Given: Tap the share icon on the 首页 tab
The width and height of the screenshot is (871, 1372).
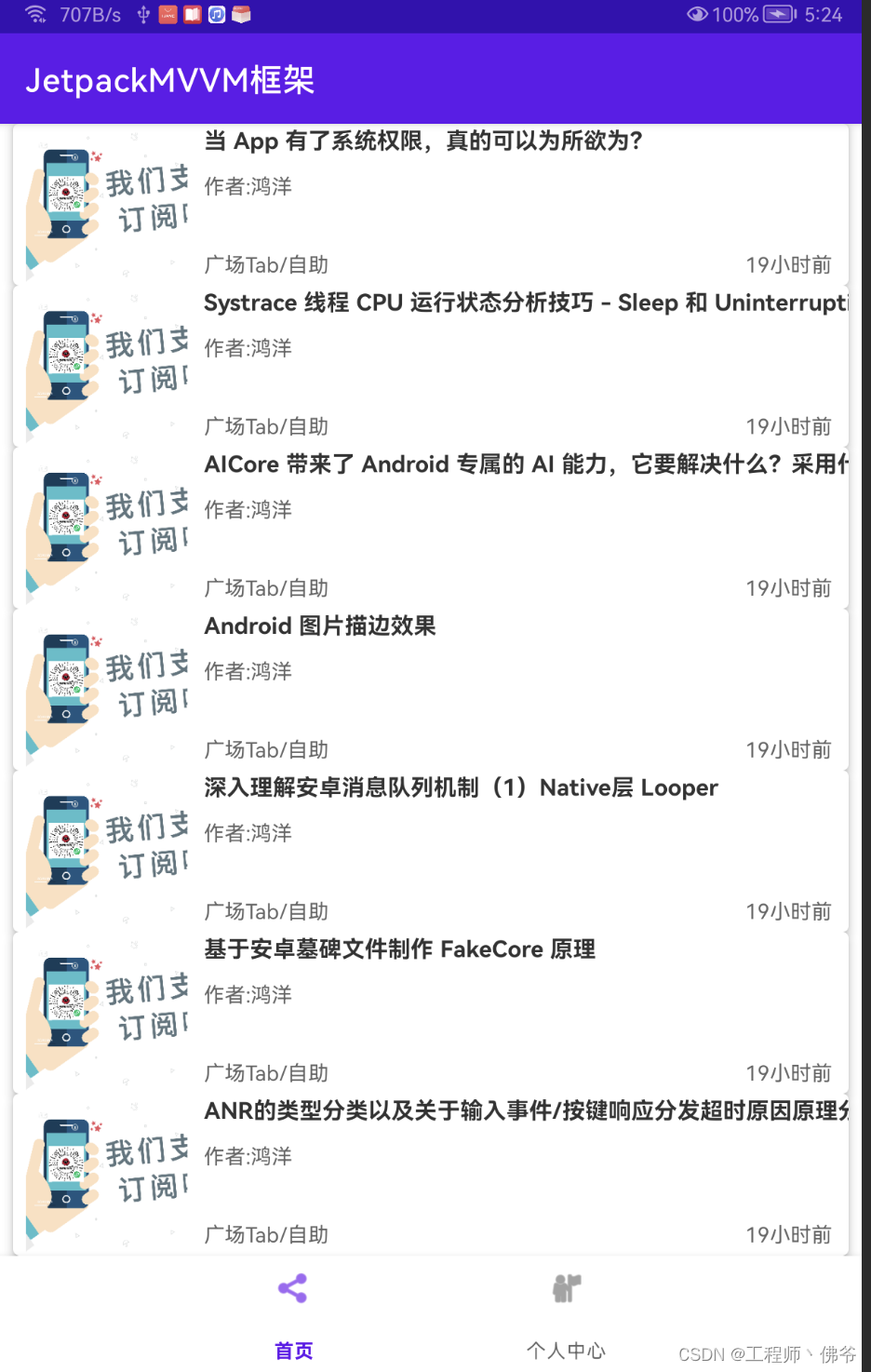Looking at the screenshot, I should pyautogui.click(x=292, y=1288).
